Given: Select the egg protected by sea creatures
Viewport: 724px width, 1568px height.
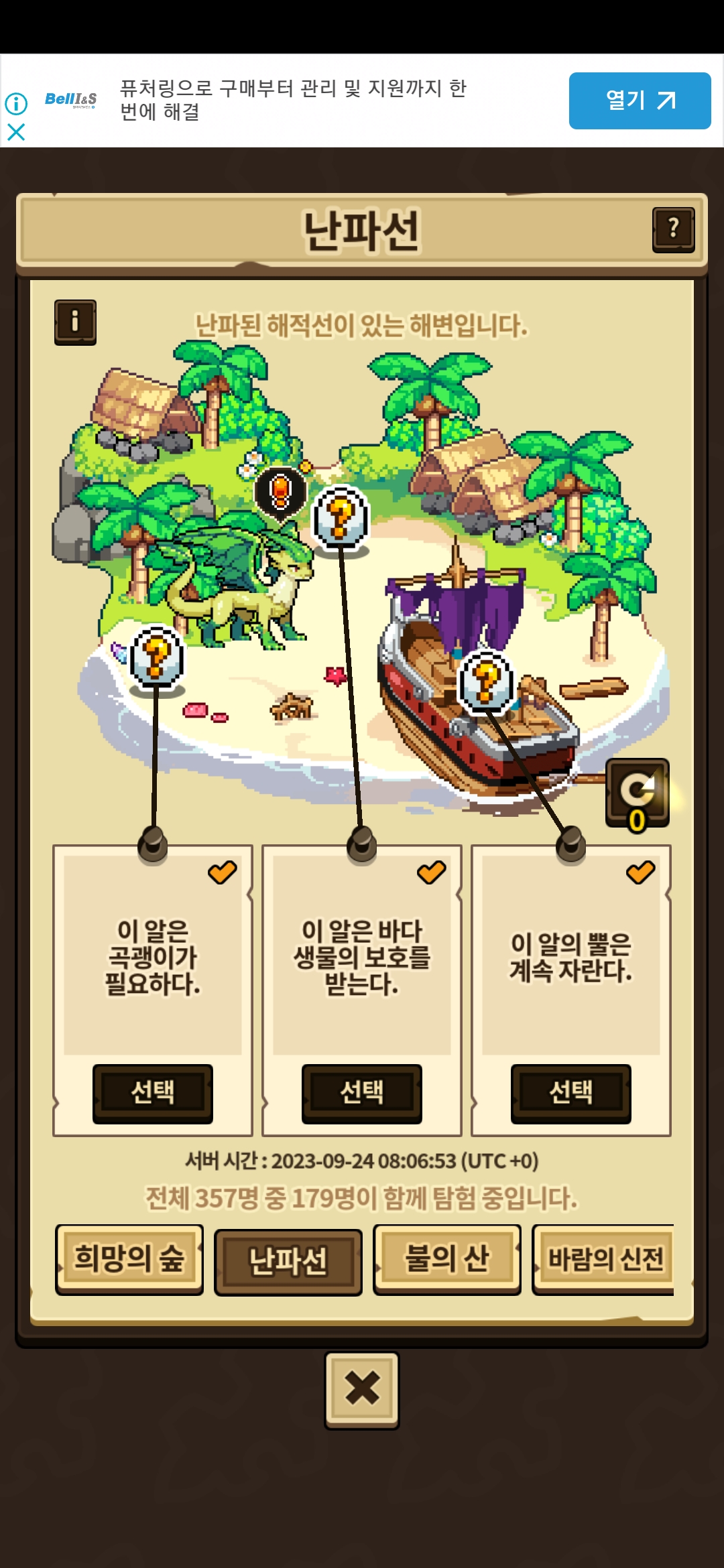Looking at the screenshot, I should [x=362, y=1093].
